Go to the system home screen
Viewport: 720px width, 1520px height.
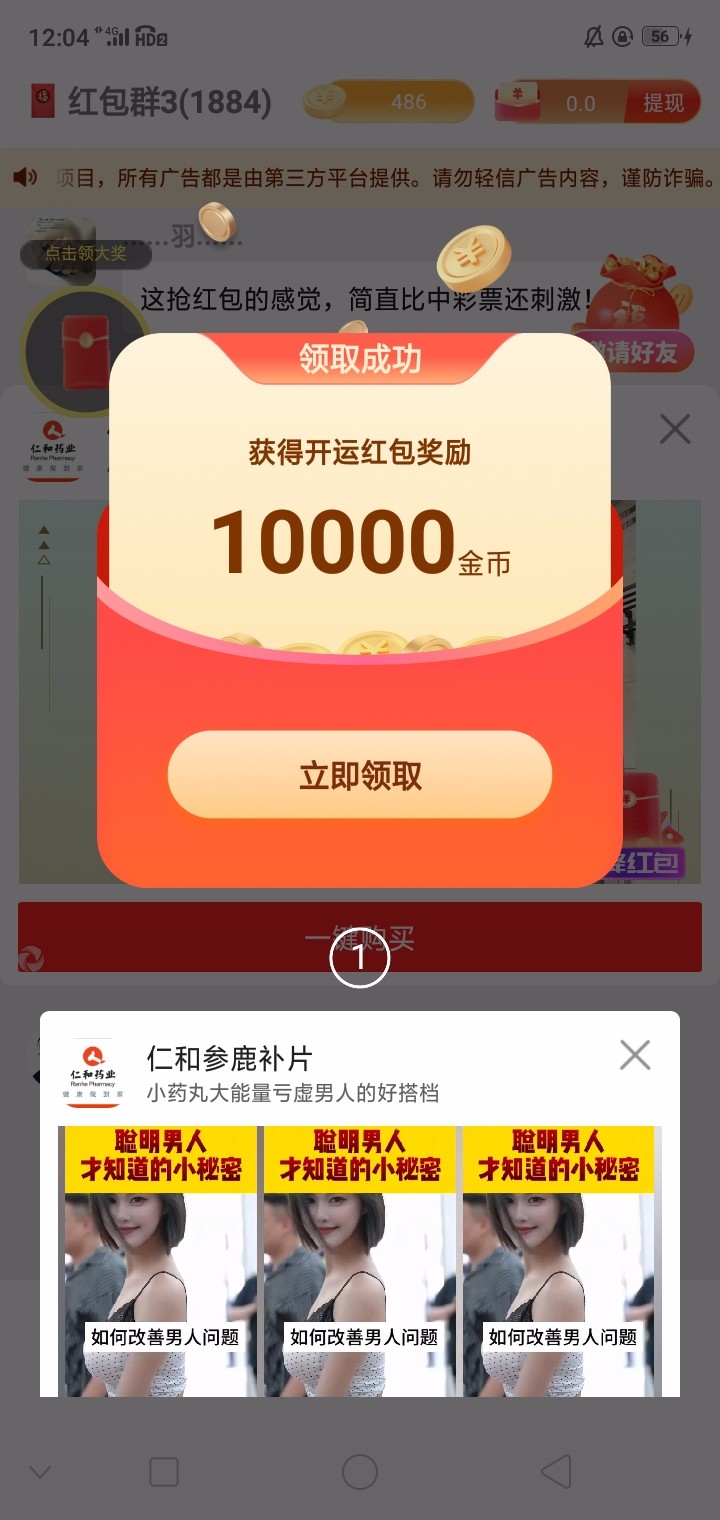tap(360, 1471)
